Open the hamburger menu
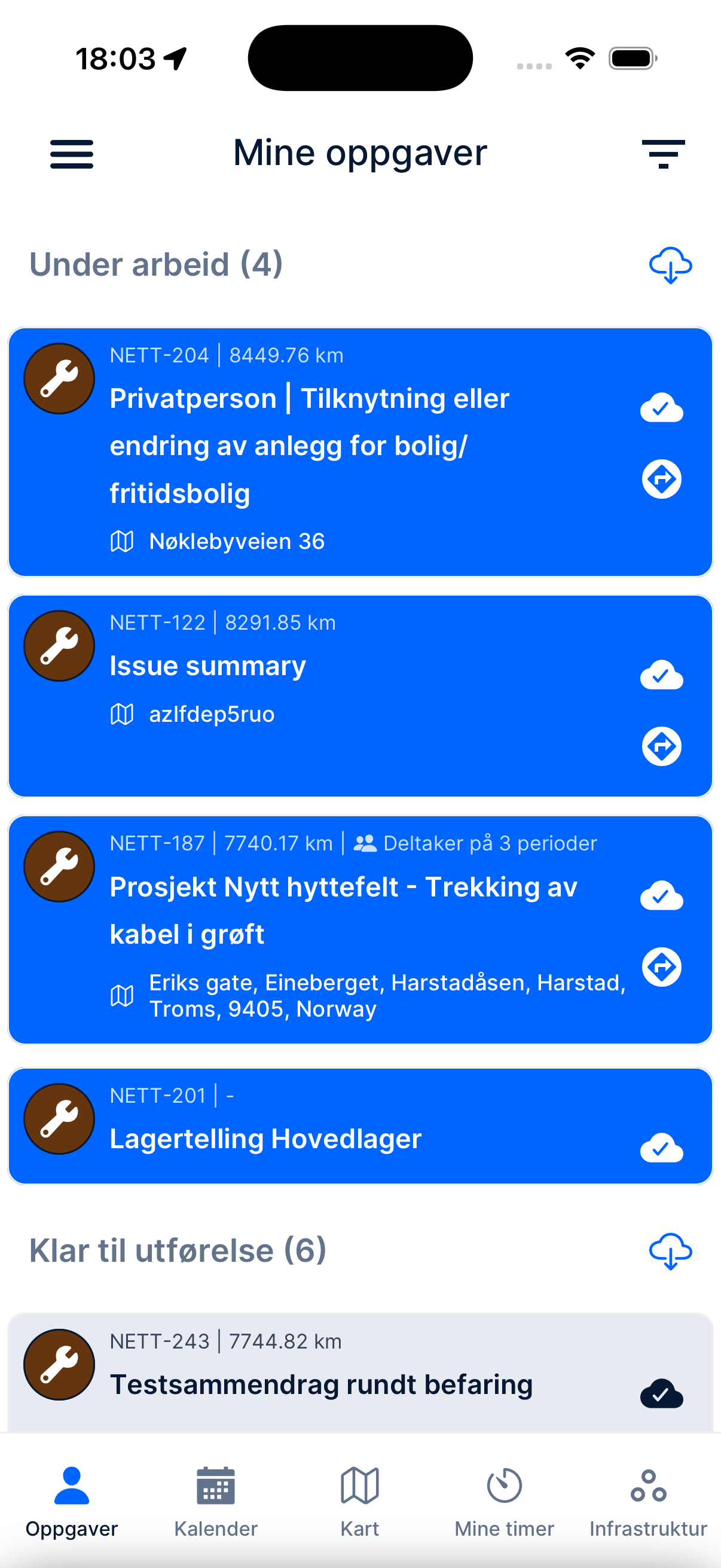Viewport: 721px width, 1568px height. [71, 153]
